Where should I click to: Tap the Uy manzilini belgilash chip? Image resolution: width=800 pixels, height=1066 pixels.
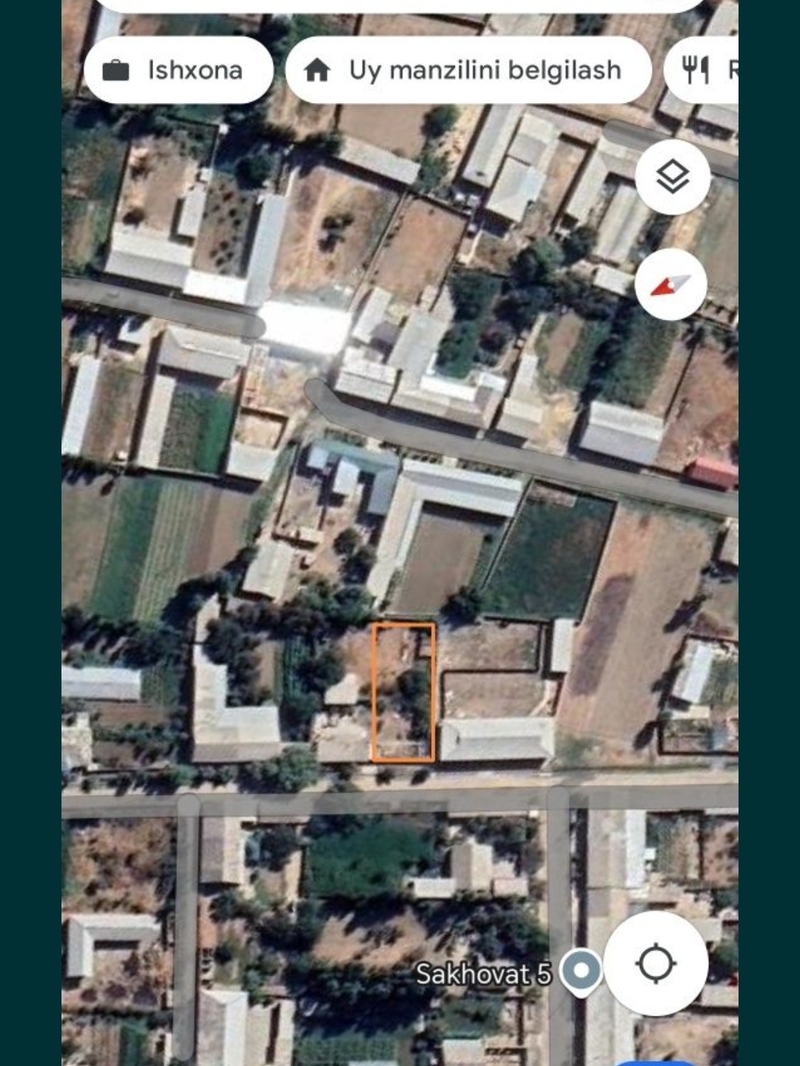click(467, 70)
